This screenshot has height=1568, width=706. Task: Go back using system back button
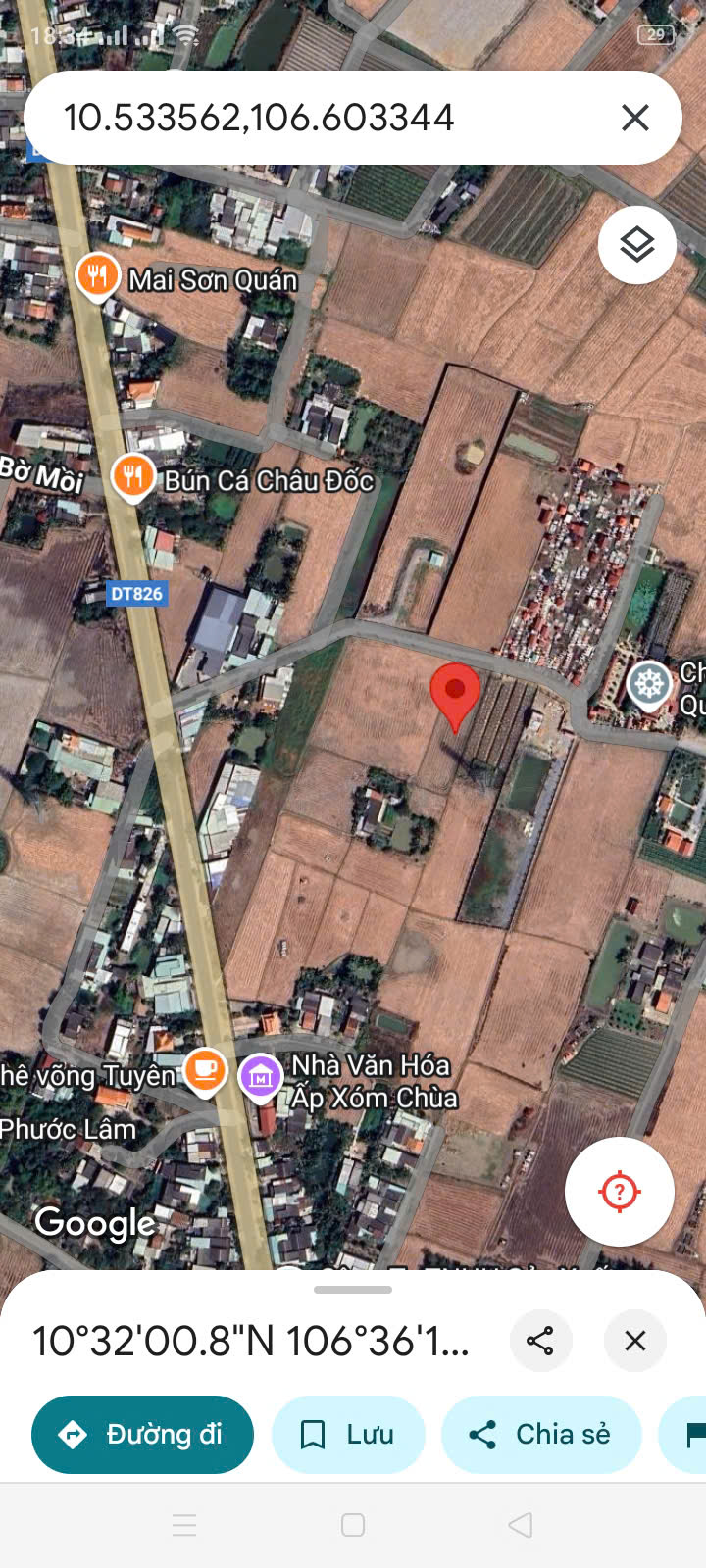point(521,1525)
